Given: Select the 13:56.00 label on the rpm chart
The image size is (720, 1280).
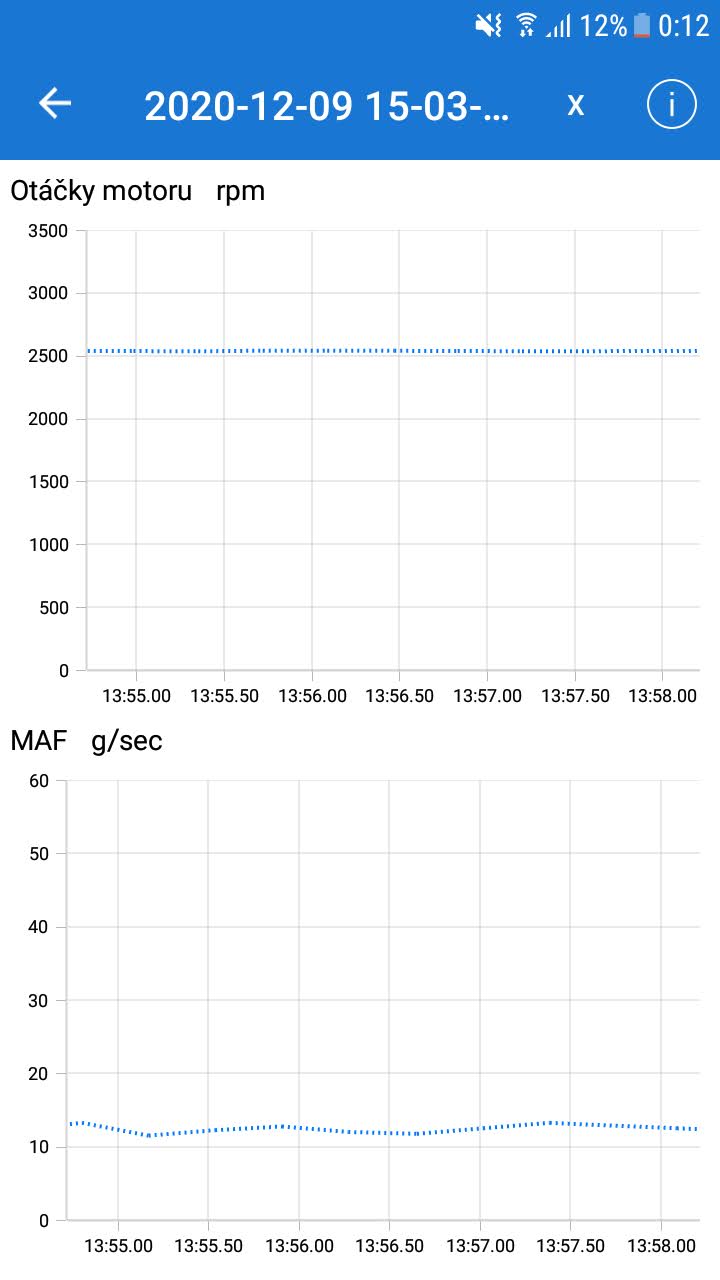Looking at the screenshot, I should pyautogui.click(x=315, y=695).
